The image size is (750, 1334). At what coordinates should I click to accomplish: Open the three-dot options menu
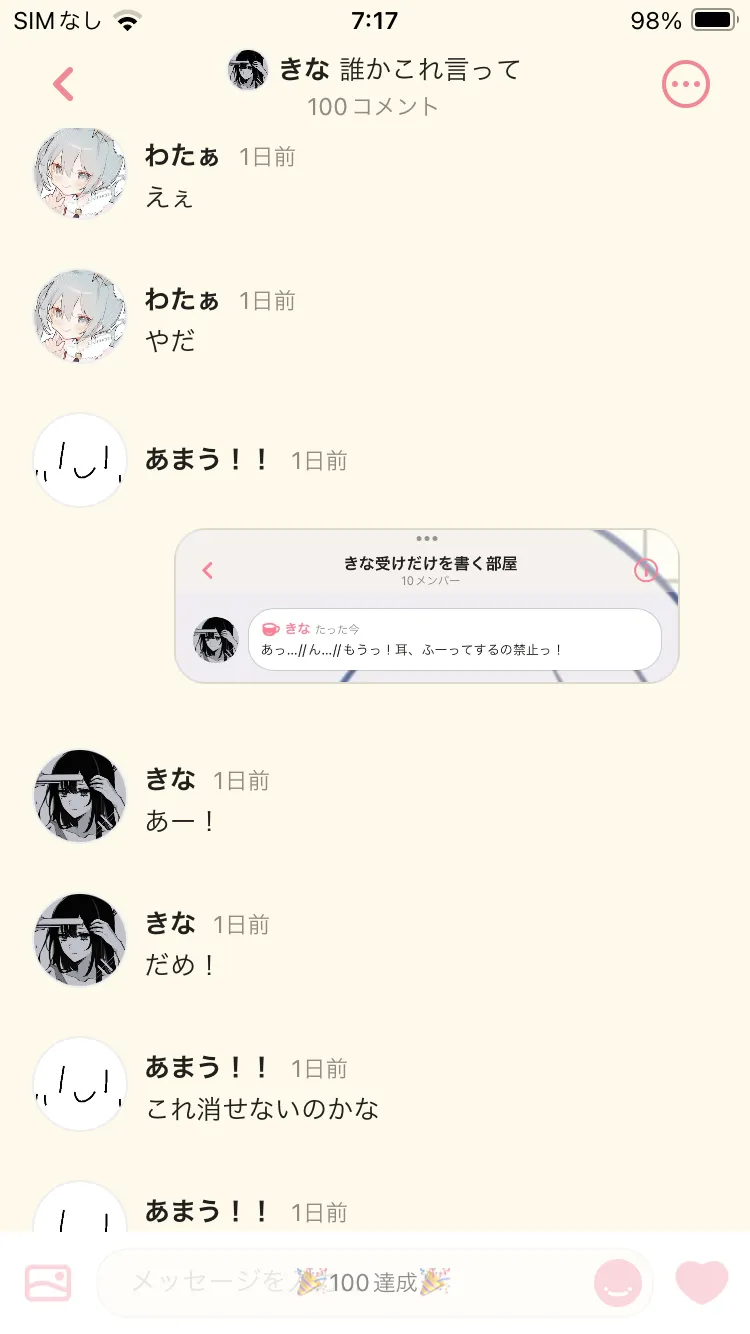click(x=686, y=85)
